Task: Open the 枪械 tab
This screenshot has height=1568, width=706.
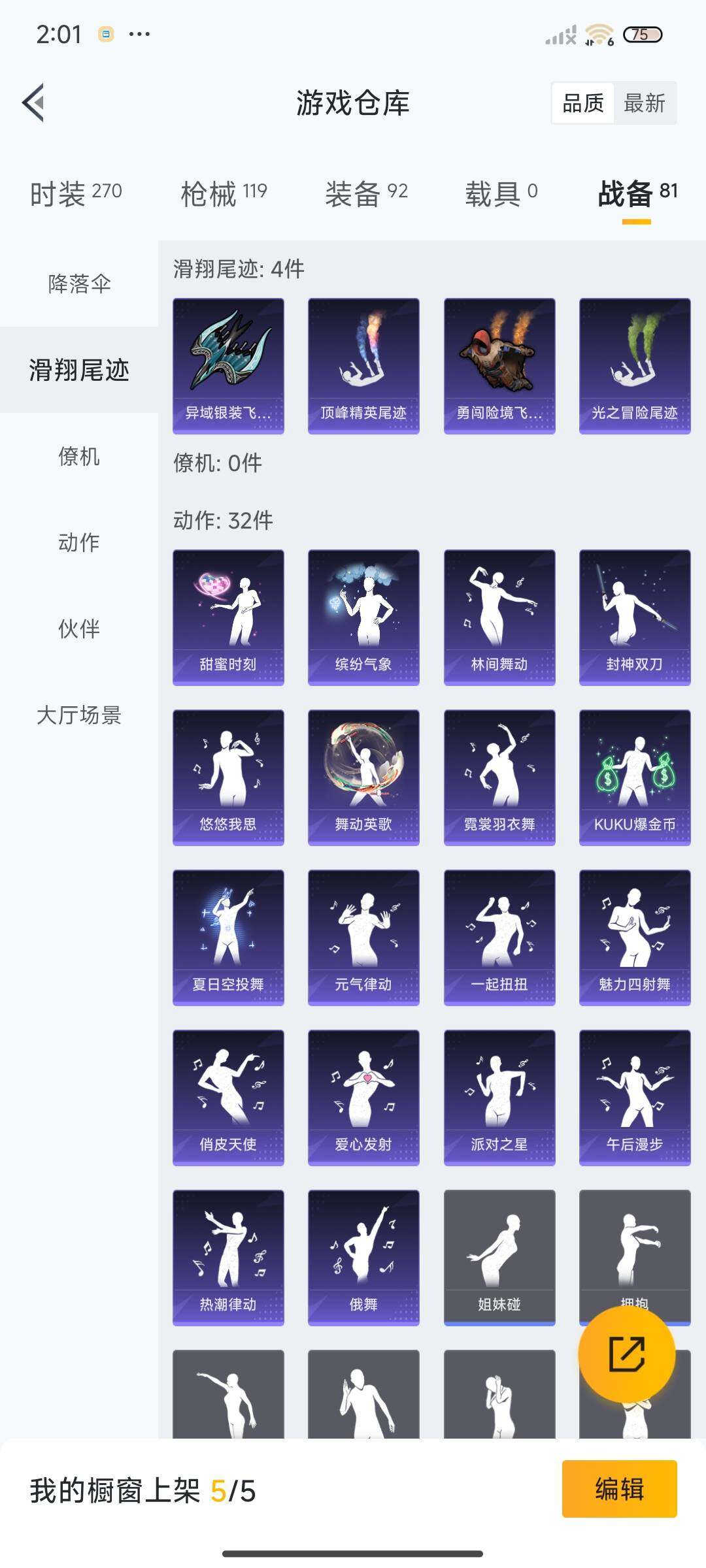Action: [x=224, y=193]
